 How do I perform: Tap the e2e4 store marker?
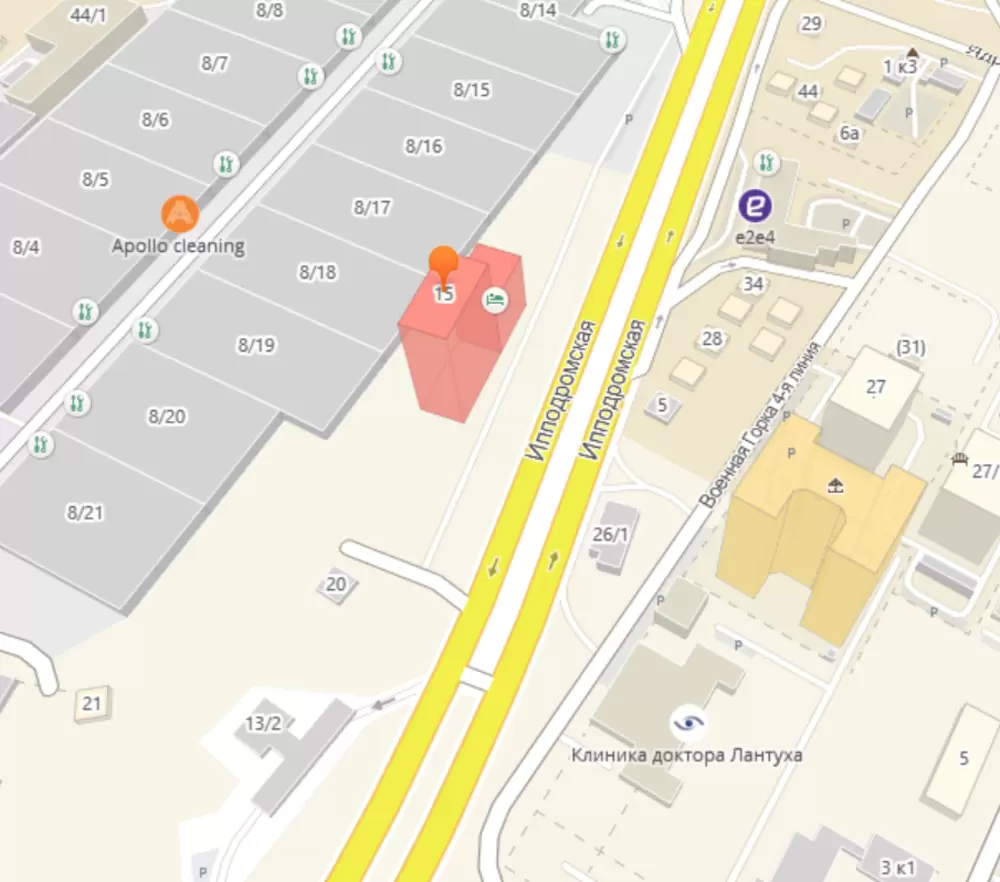coord(757,207)
